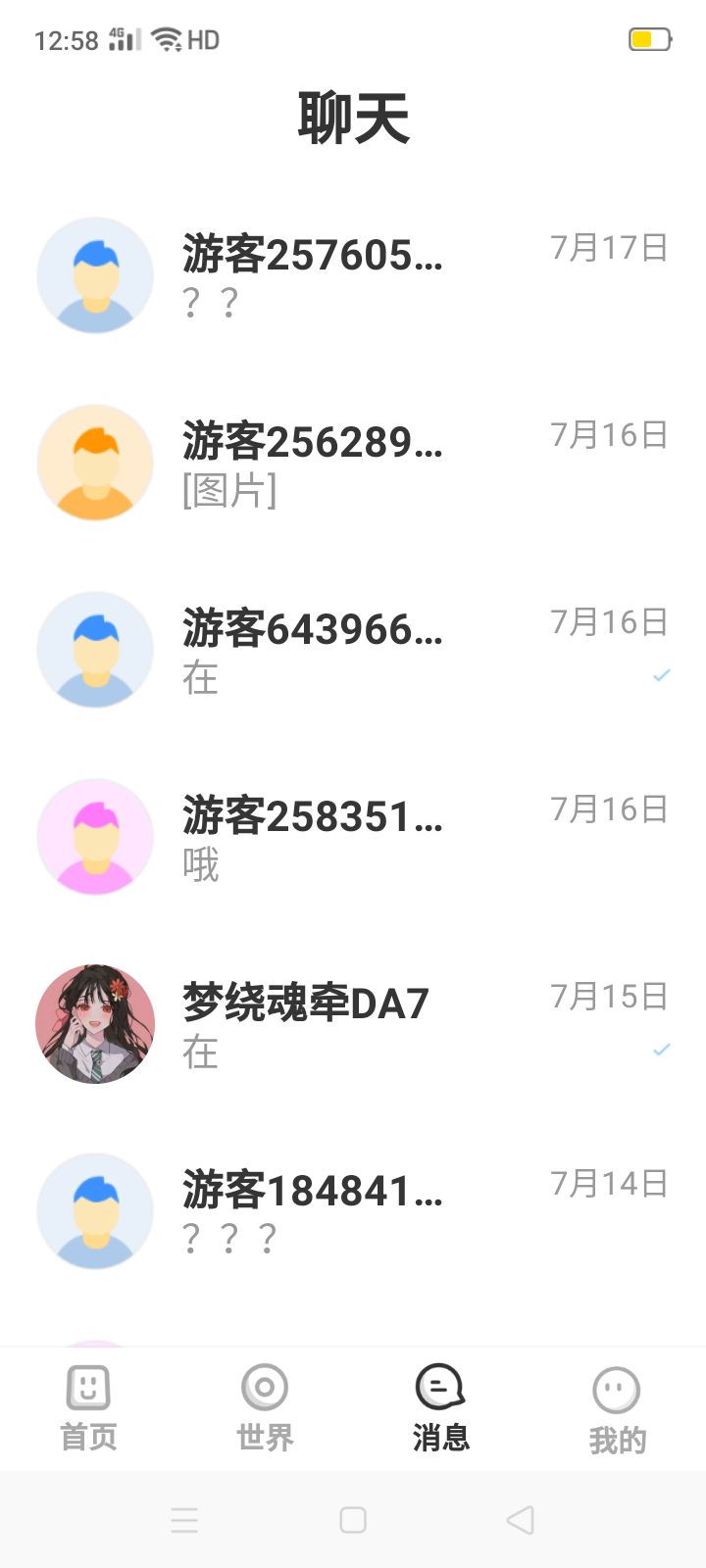Select the 消息 tab
This screenshot has height=1568, width=706.
tap(440, 1409)
